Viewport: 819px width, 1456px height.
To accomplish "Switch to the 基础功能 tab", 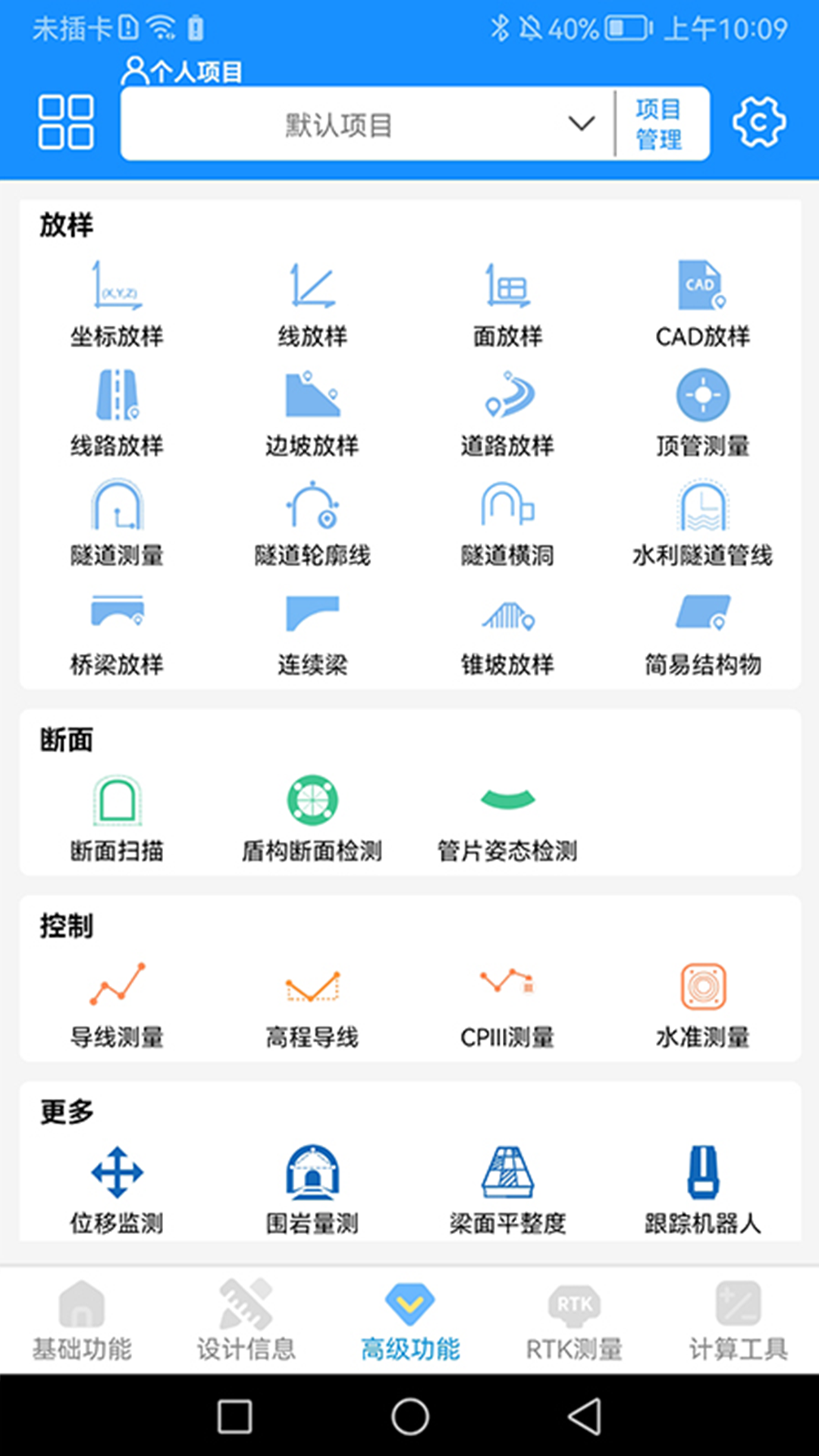I will (x=82, y=1323).
